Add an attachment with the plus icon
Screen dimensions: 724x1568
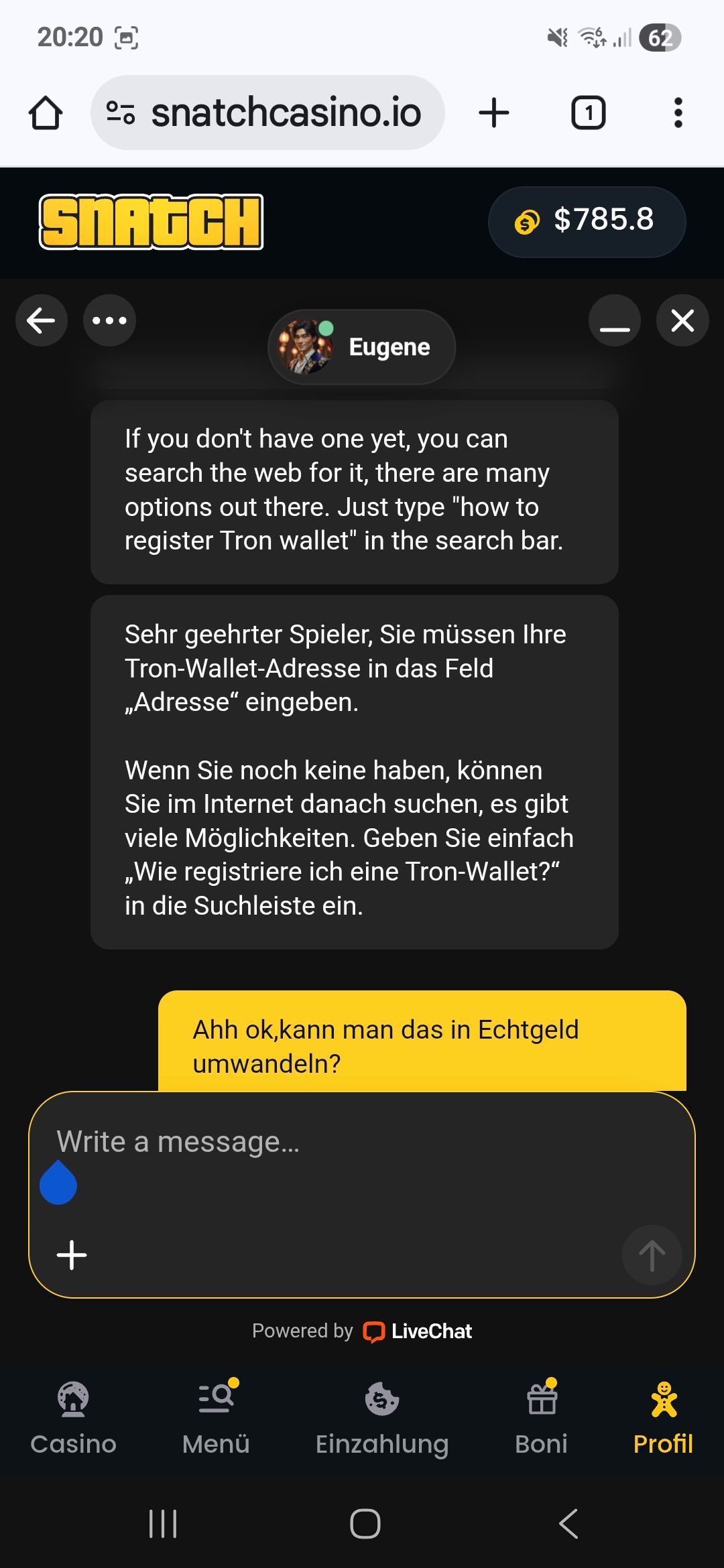pyautogui.click(x=72, y=1255)
